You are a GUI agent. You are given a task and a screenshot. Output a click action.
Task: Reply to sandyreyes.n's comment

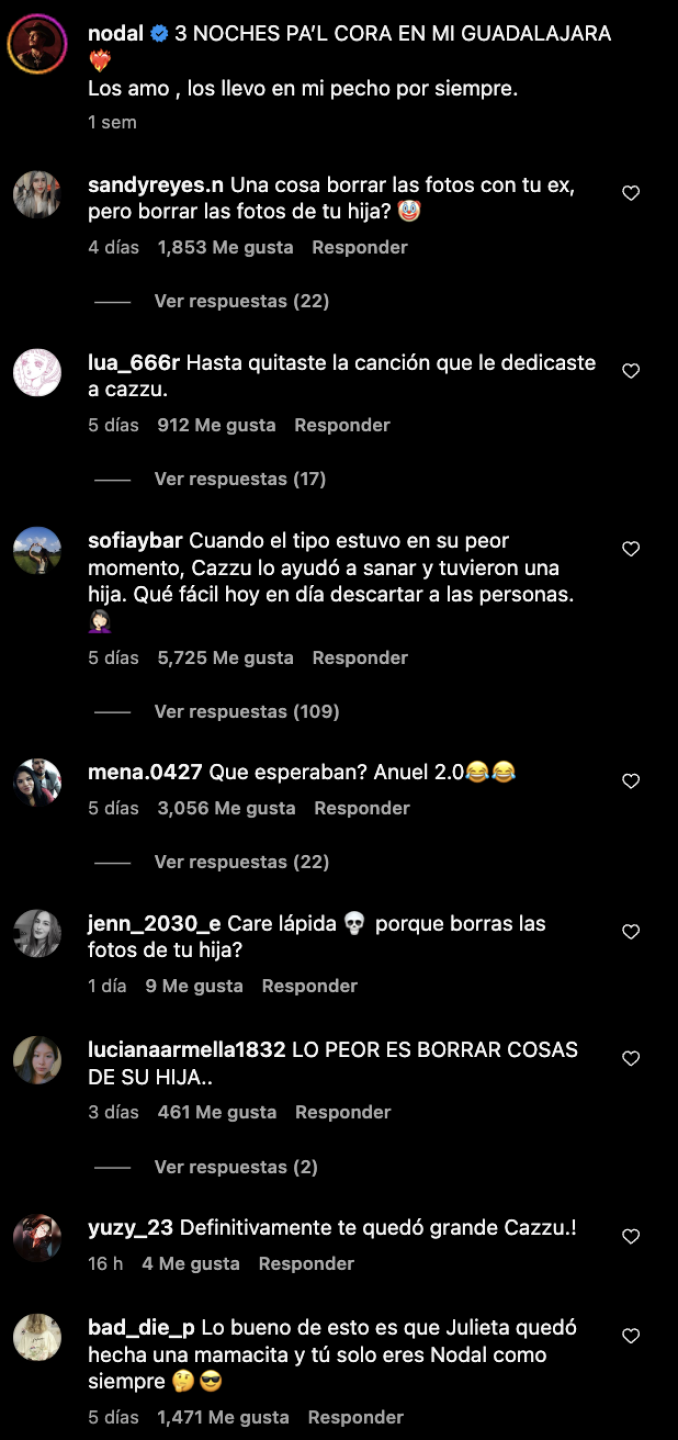359,247
